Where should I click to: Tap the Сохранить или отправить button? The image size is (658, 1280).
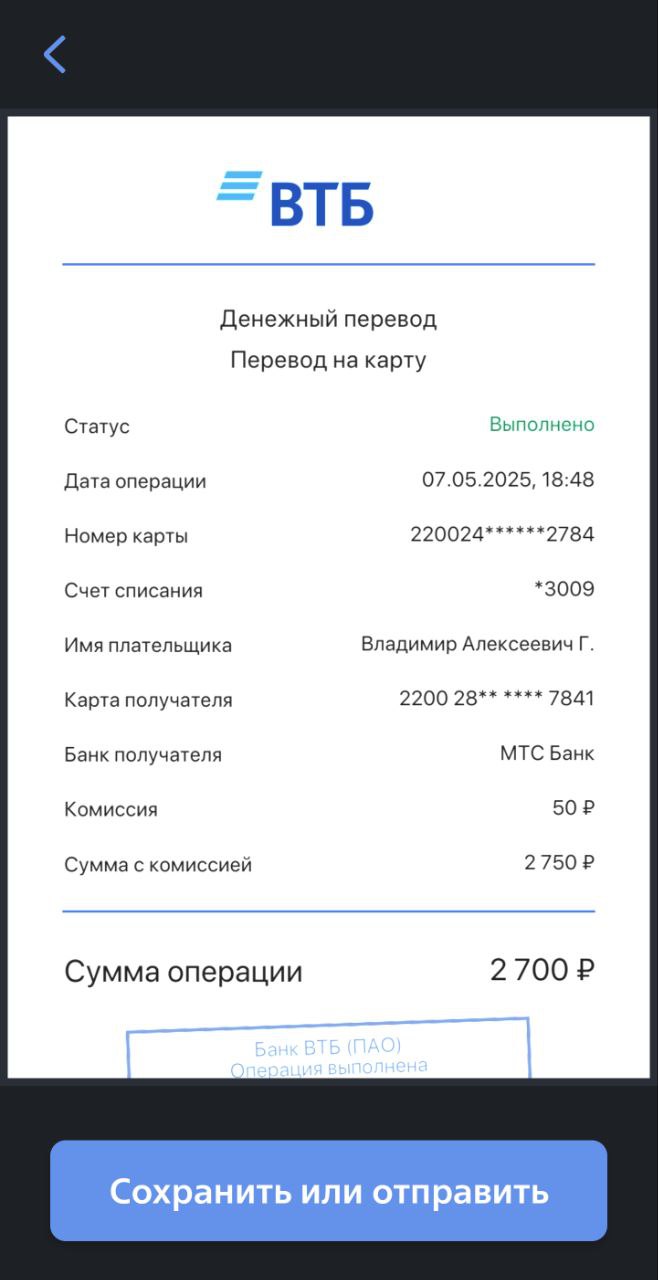[x=329, y=1191]
